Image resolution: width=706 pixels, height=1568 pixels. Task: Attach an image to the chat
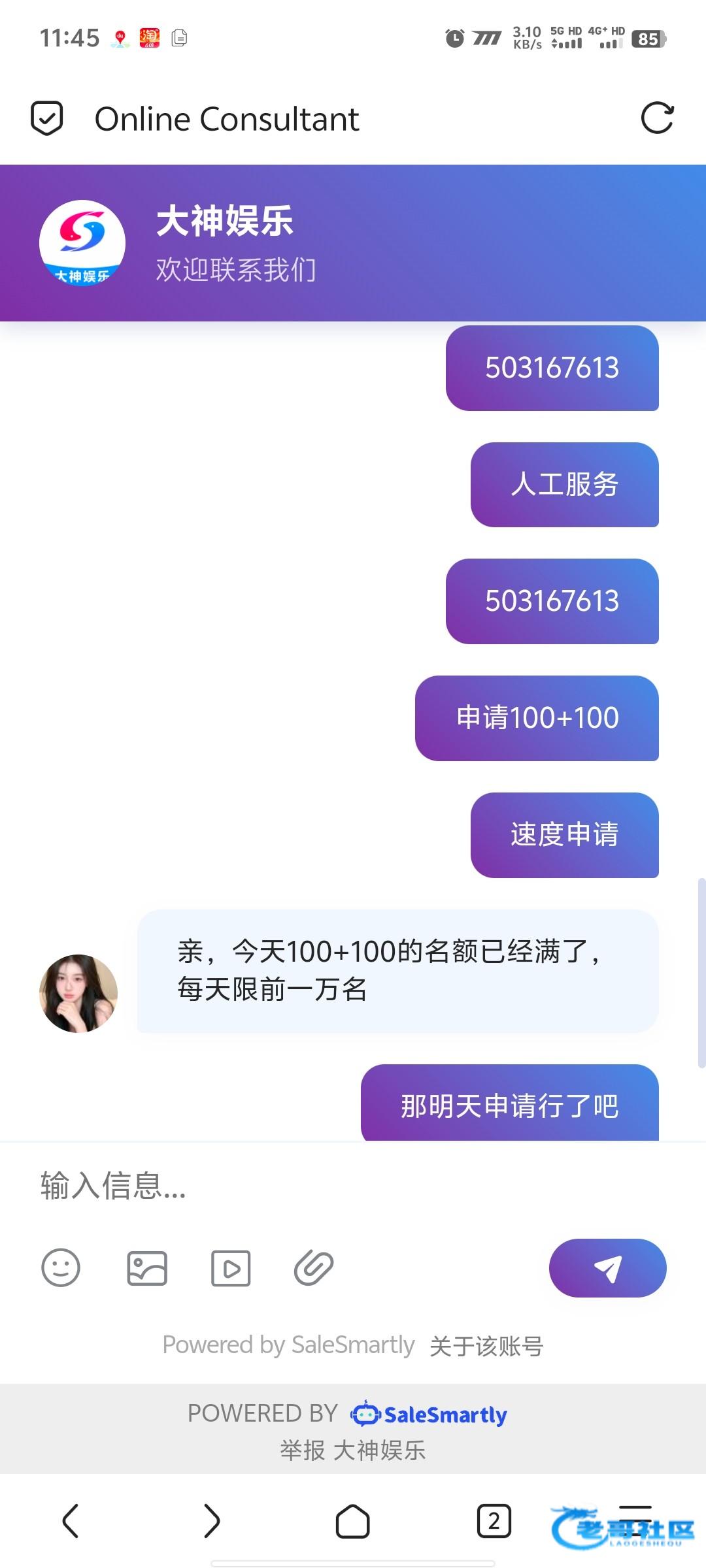(147, 1268)
